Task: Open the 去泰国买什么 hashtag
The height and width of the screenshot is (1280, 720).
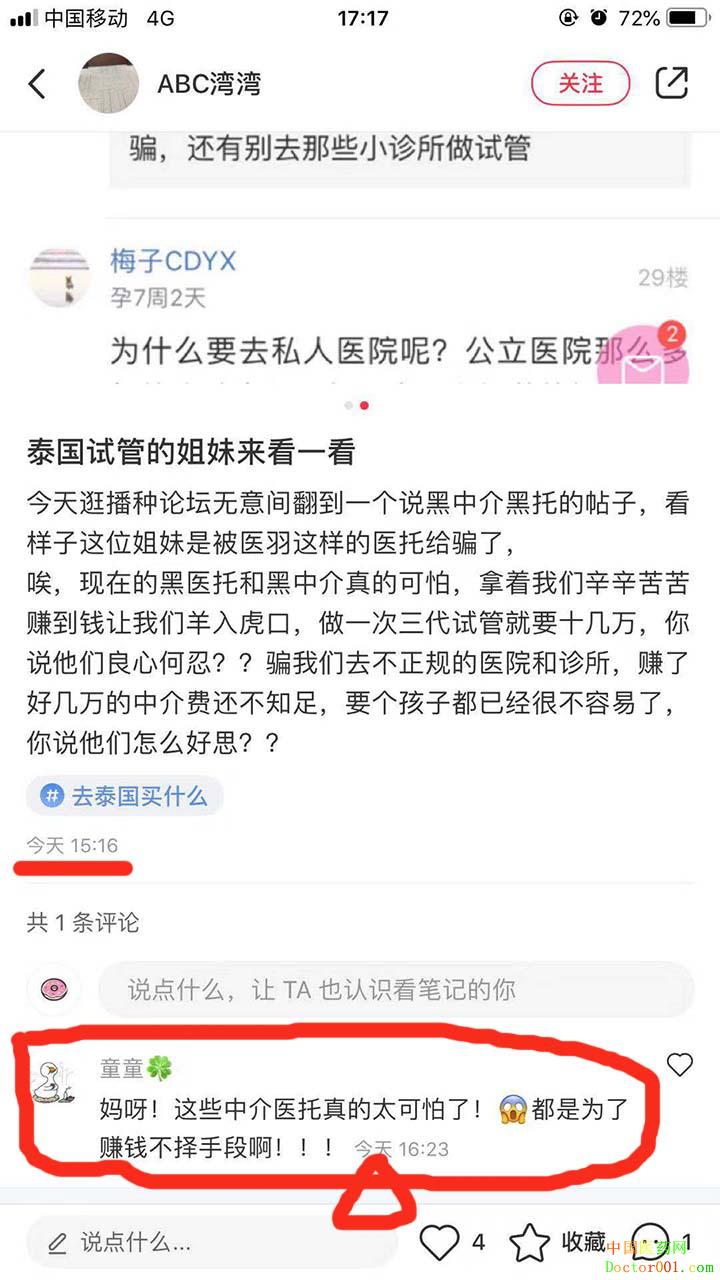Action: click(125, 796)
